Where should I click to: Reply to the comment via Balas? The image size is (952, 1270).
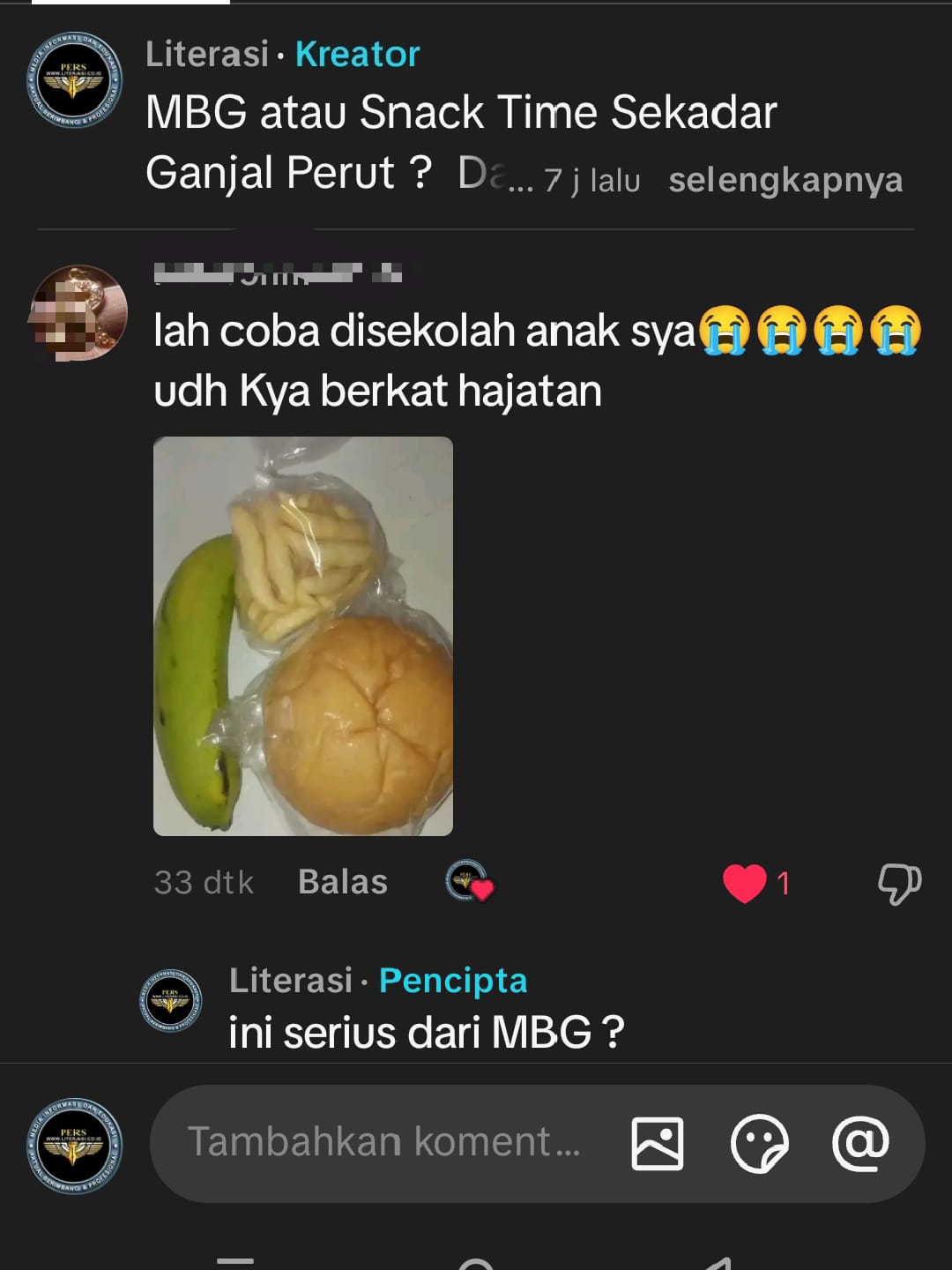coord(343,882)
